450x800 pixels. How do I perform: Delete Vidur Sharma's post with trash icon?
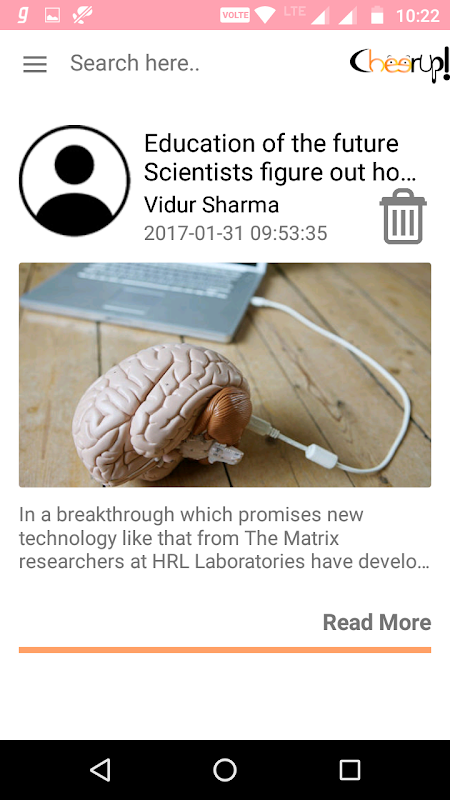pos(403,216)
